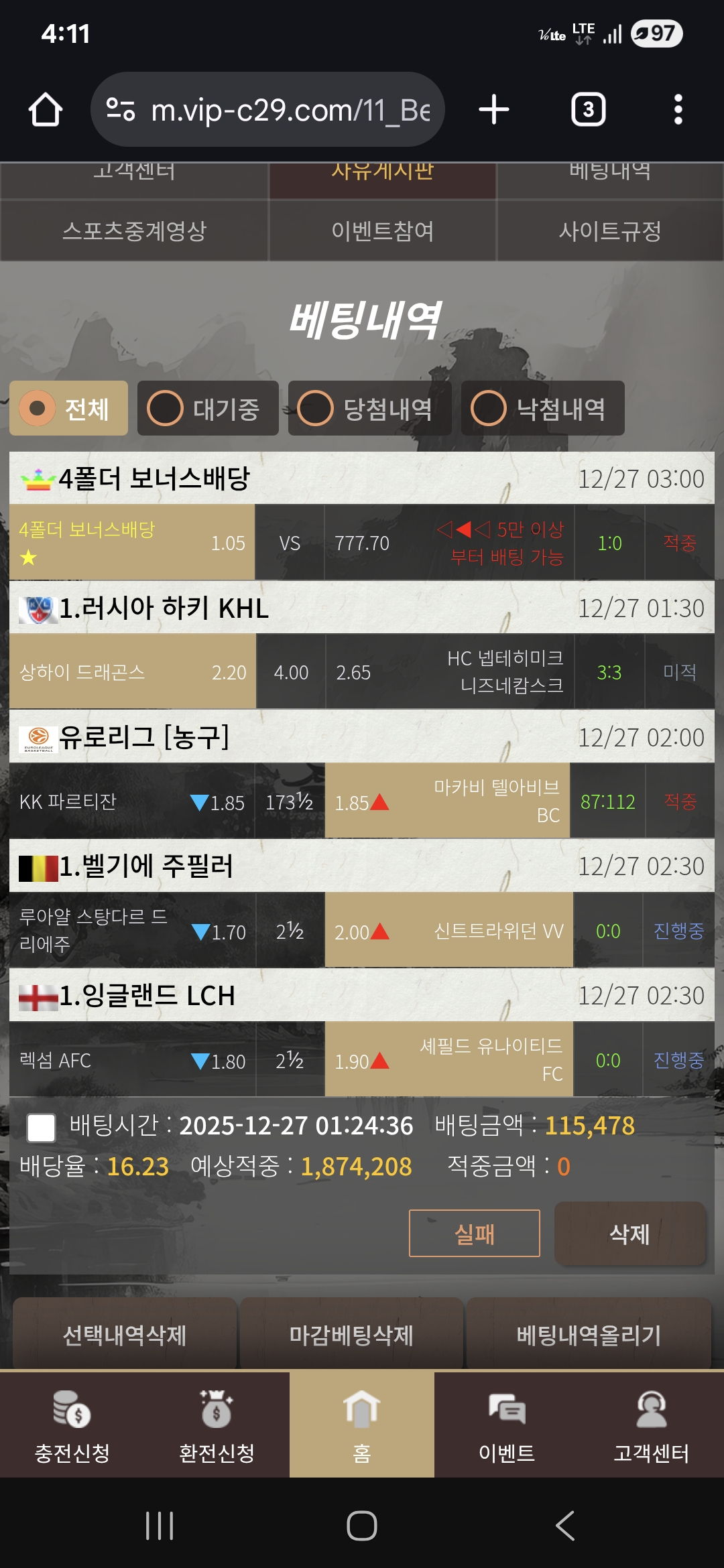Open 이벤트 in bottom bar
Screen dimensions: 724x1568
point(507,1425)
